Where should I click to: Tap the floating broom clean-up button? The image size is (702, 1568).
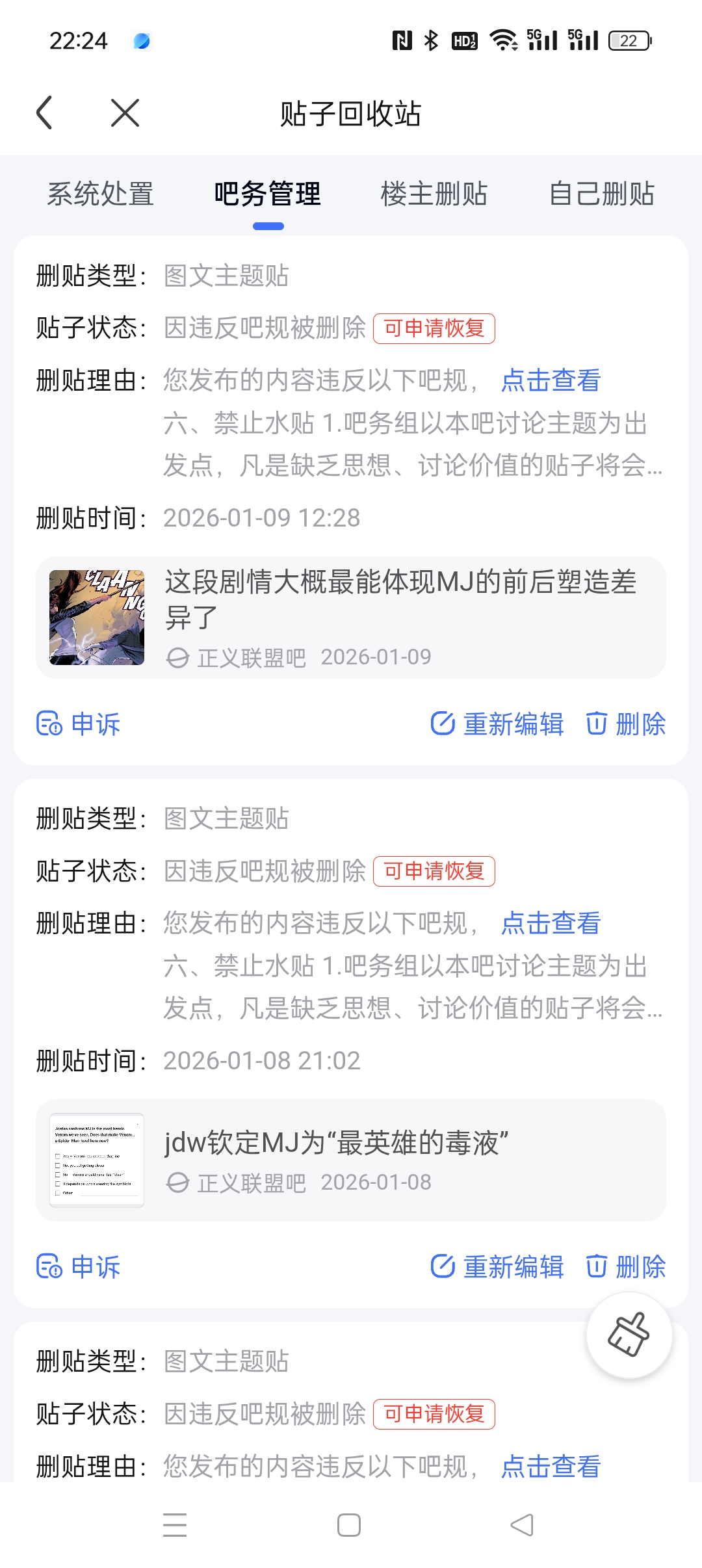click(x=629, y=1335)
